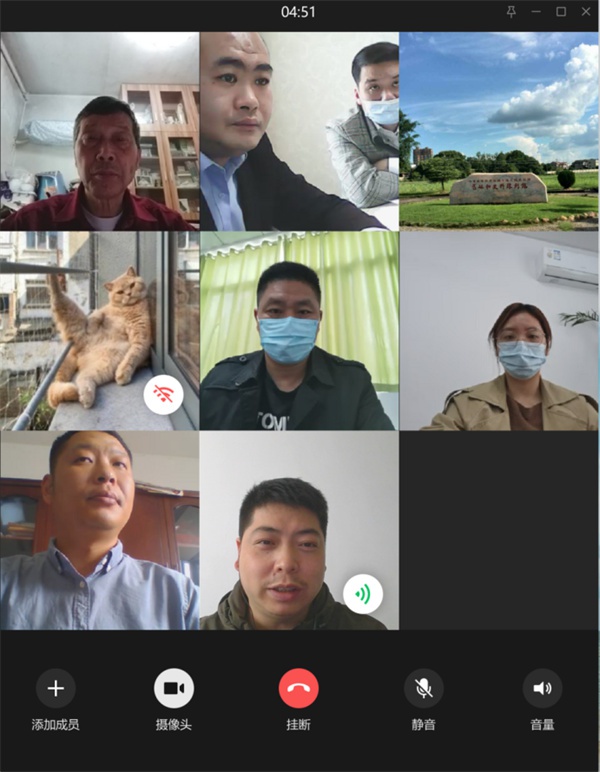Open the speaking participant's video tile

click(299, 530)
